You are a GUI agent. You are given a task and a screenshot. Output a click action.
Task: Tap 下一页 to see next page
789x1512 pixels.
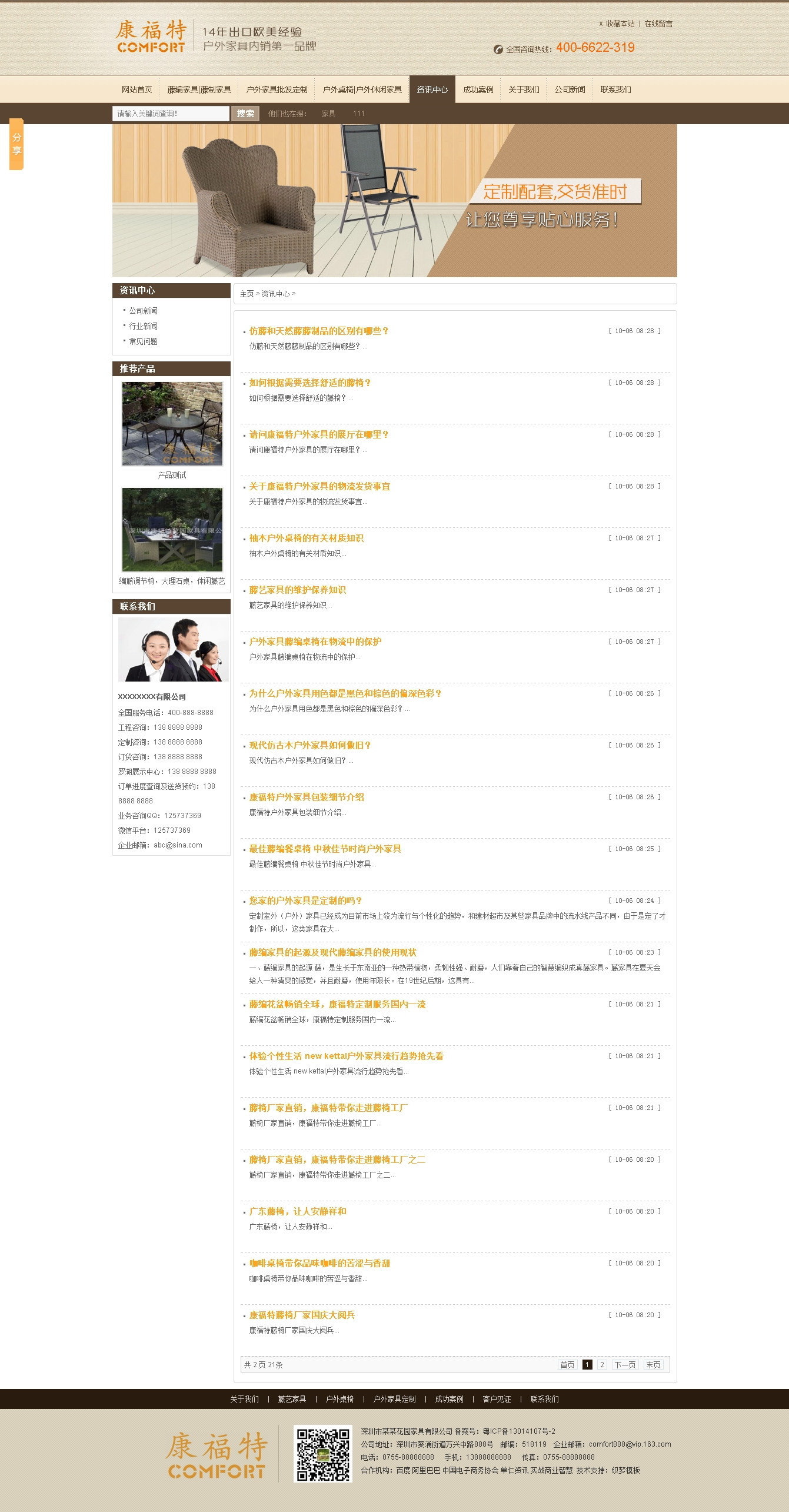click(625, 1364)
